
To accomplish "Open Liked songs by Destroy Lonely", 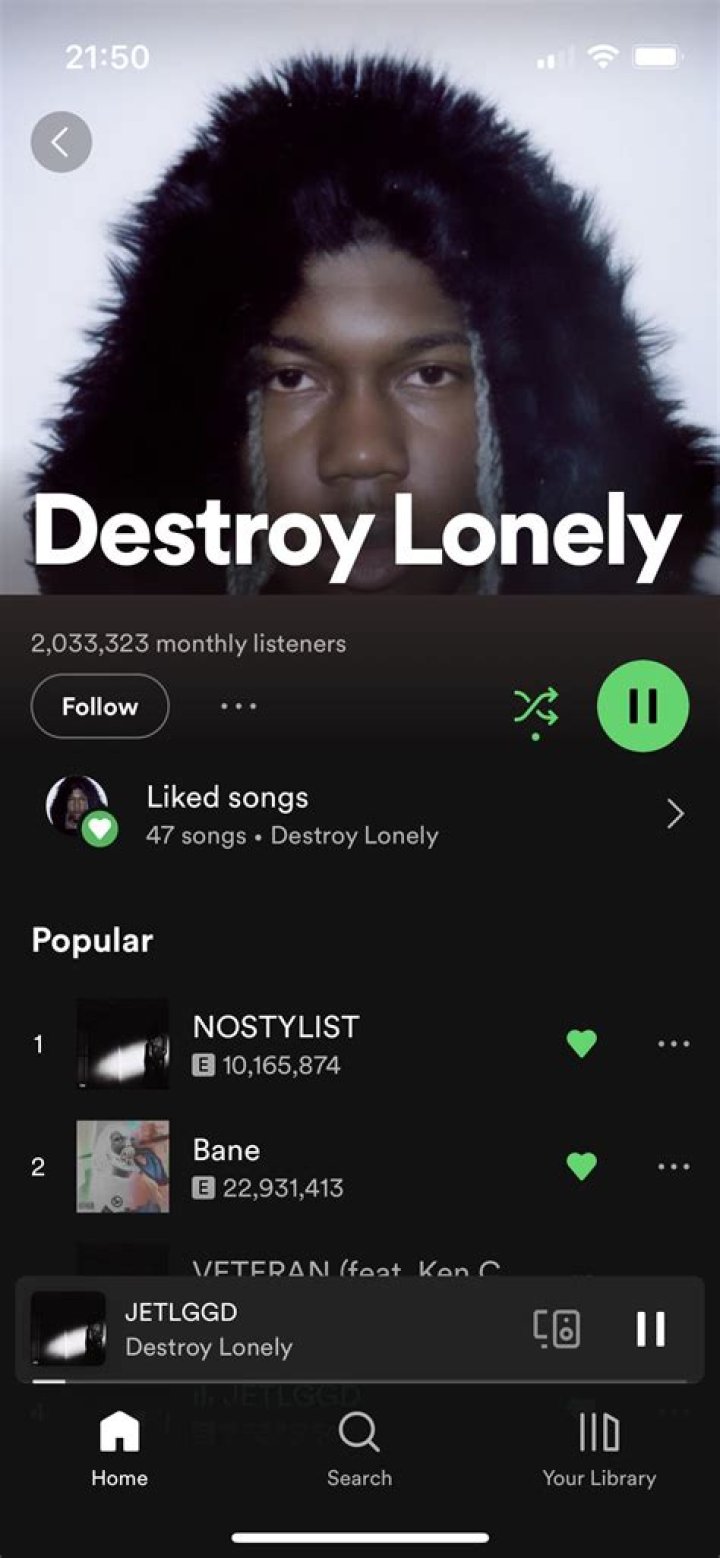I will (360, 814).
